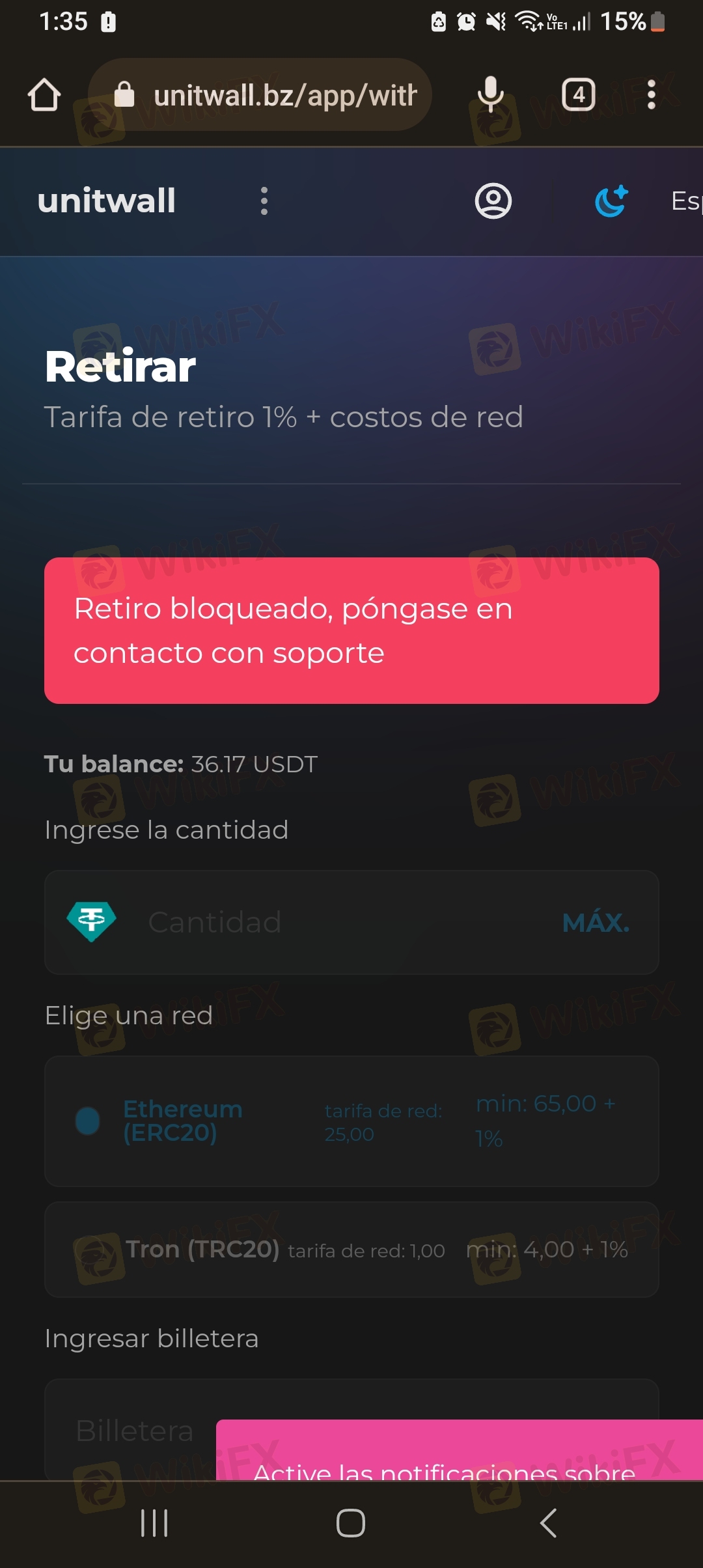Open the user profile icon
This screenshot has width=703, height=1568.
tap(493, 201)
